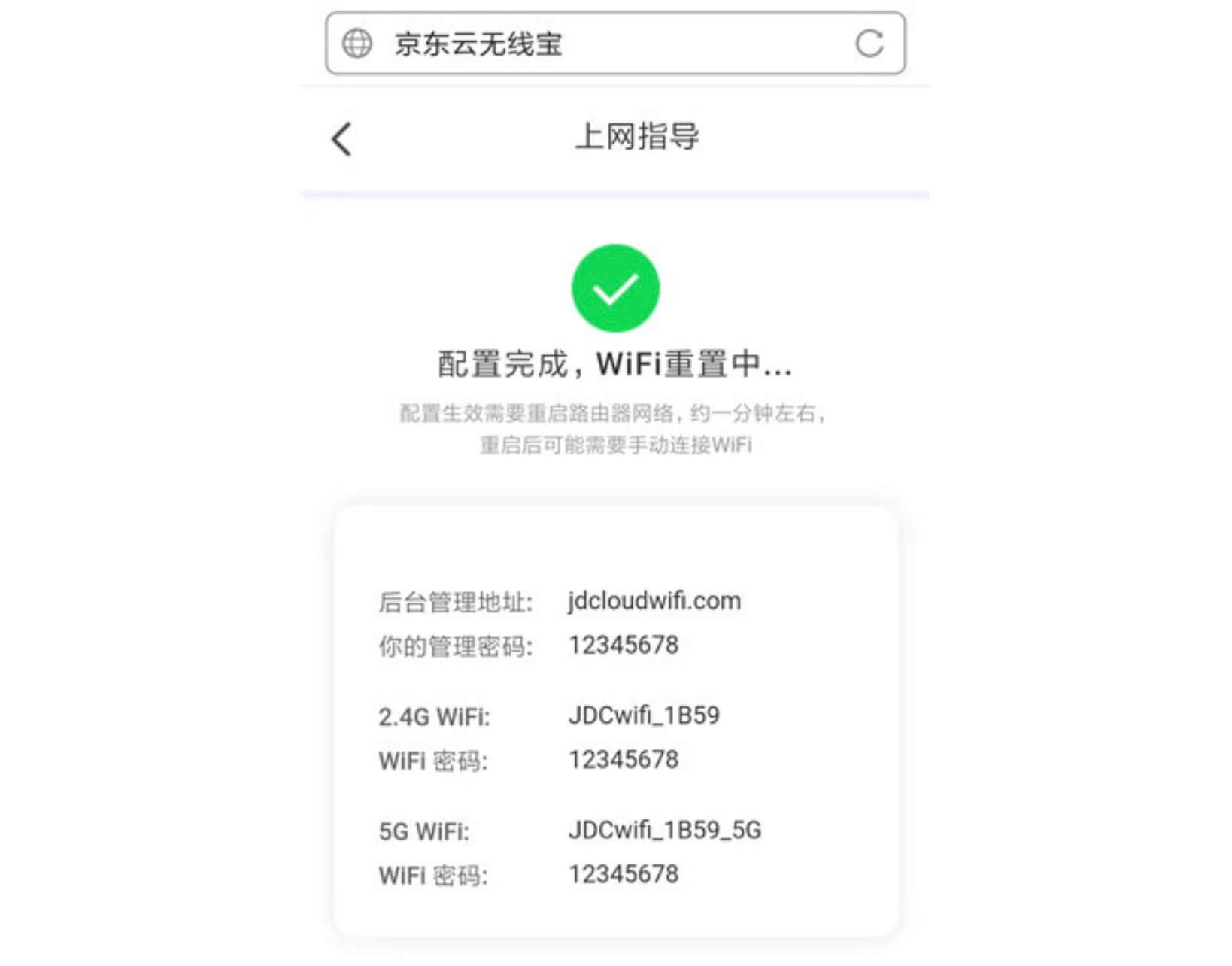The width and height of the screenshot is (1232, 966).
Task: Tap the 京东云无线宝 address bar
Action: click(x=587, y=44)
